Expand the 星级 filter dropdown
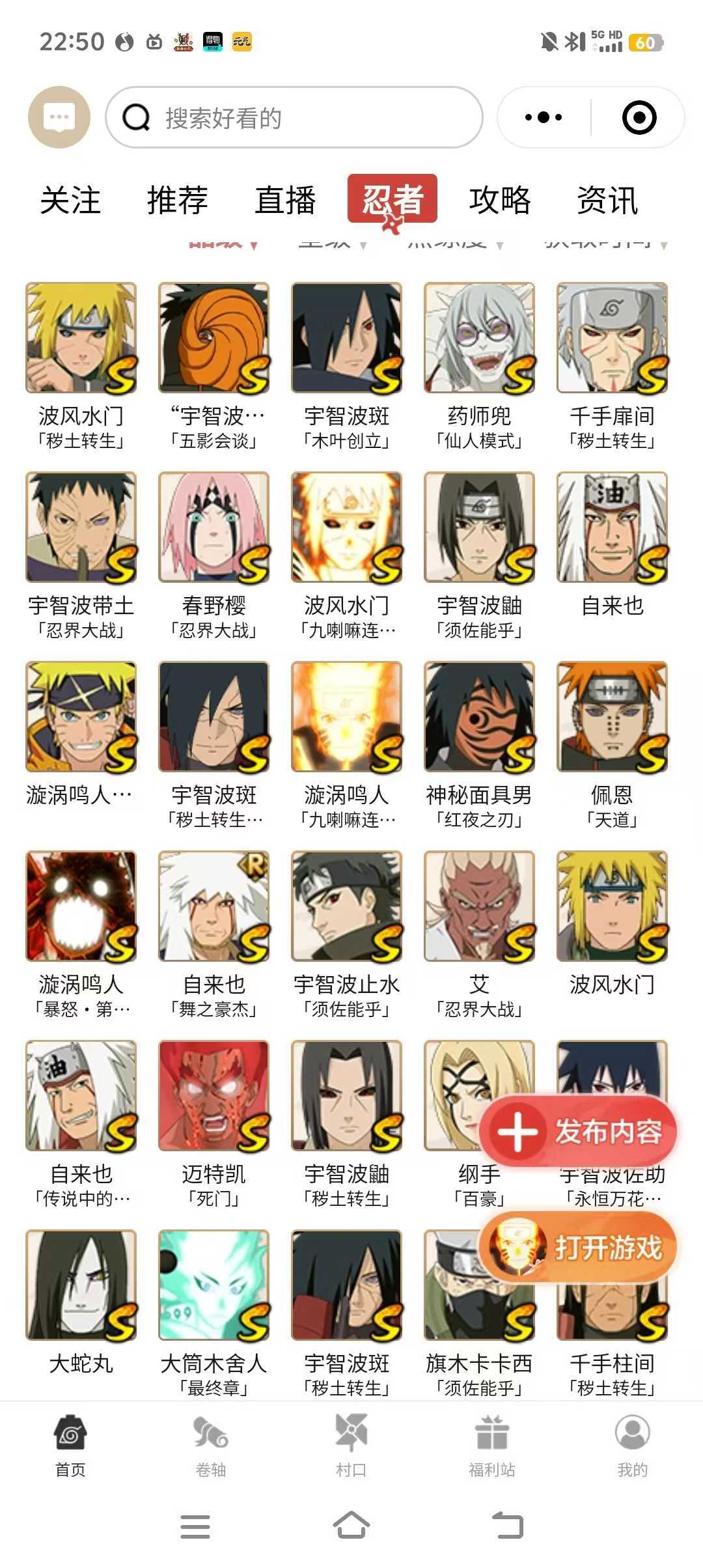 [335, 244]
